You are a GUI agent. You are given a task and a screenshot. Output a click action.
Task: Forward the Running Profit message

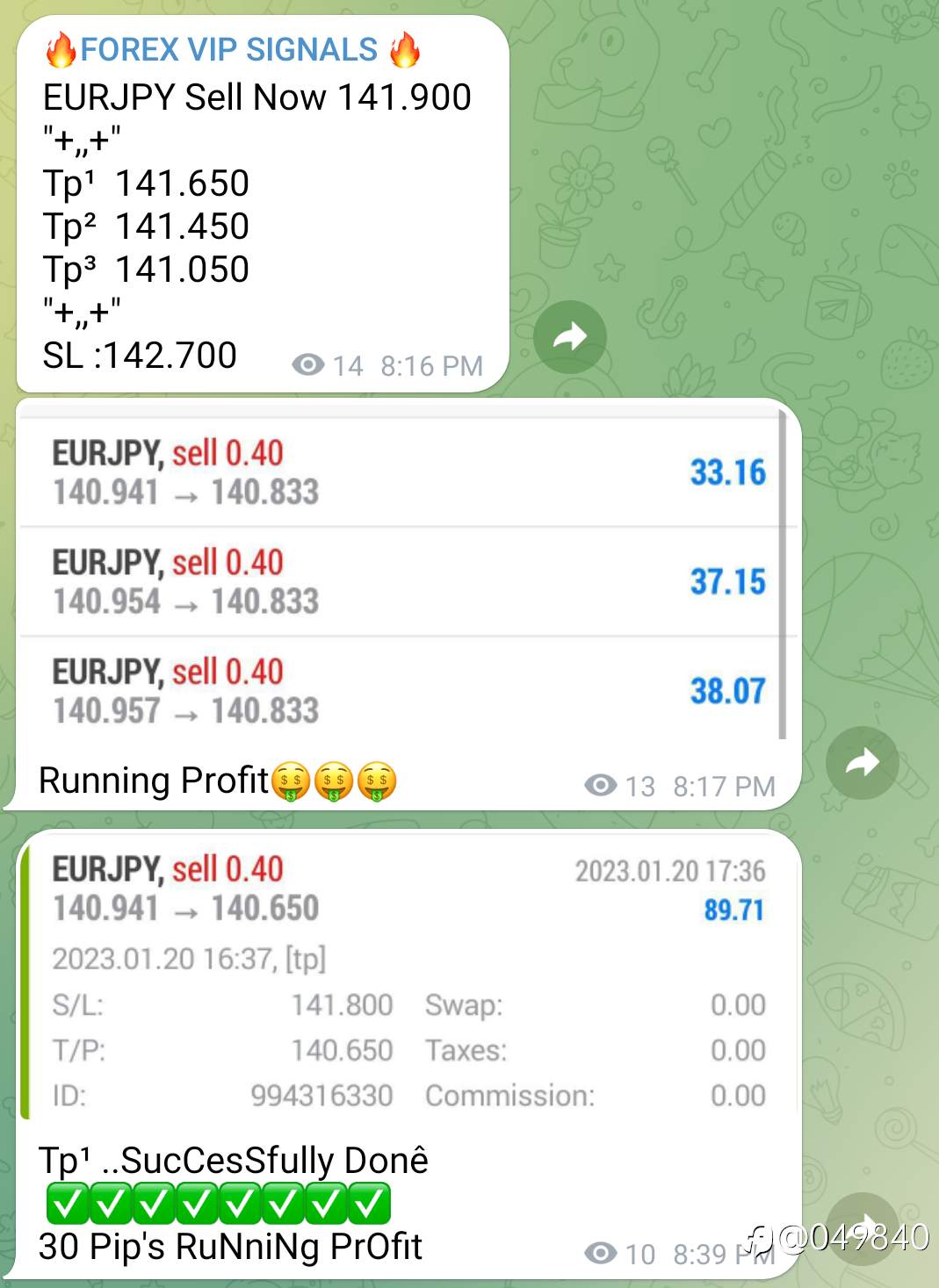point(862,763)
